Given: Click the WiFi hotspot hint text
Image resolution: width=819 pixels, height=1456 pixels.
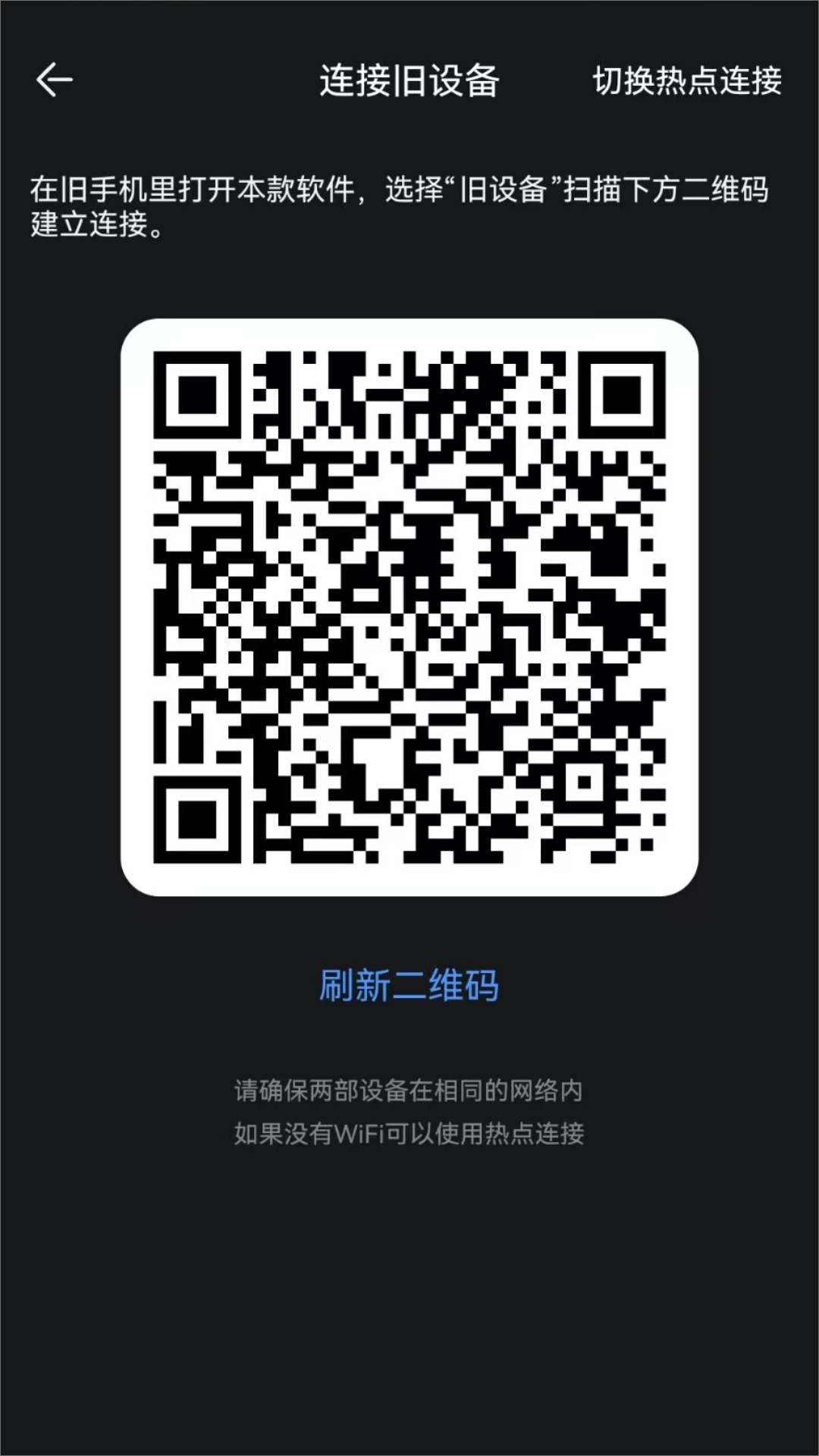Looking at the screenshot, I should click(x=409, y=1134).
